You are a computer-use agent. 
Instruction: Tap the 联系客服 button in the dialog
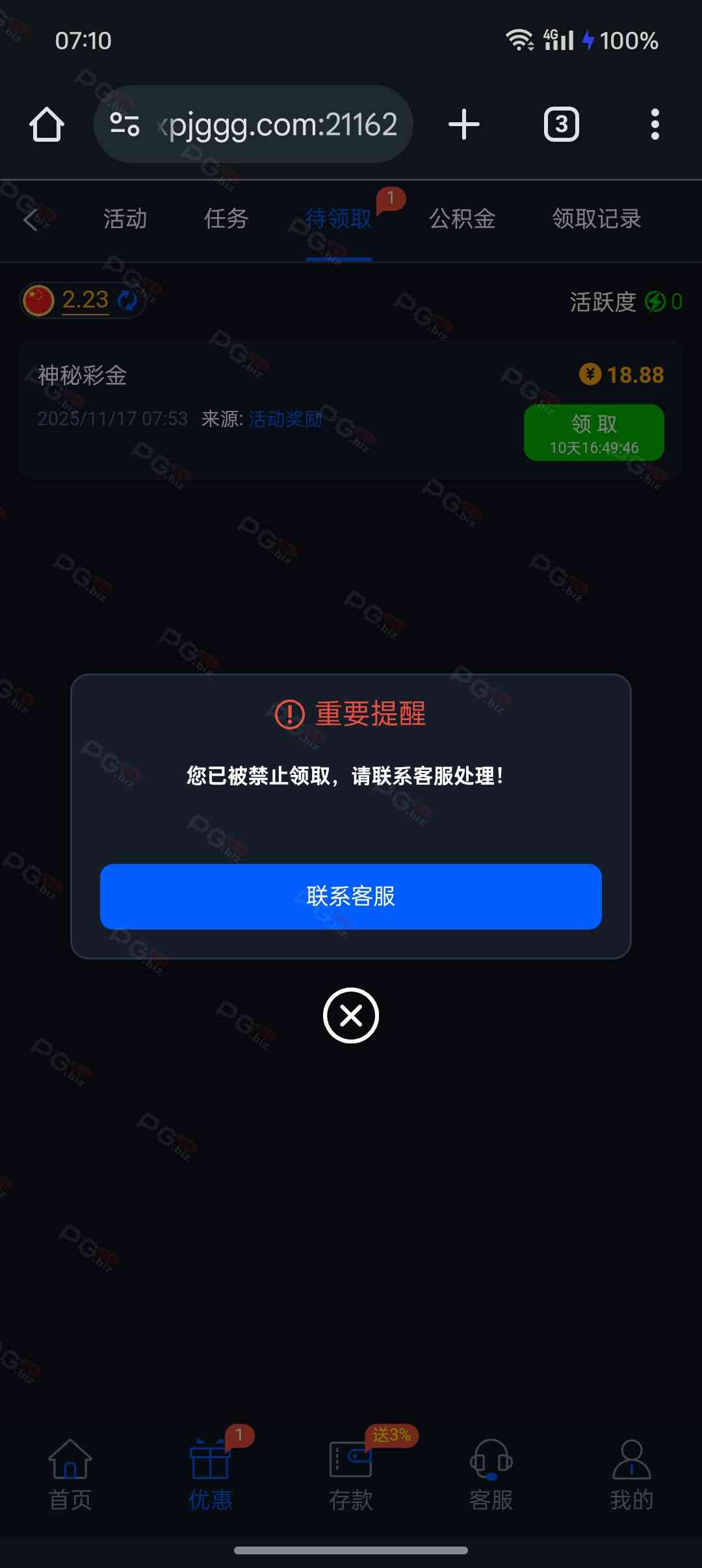click(x=350, y=896)
